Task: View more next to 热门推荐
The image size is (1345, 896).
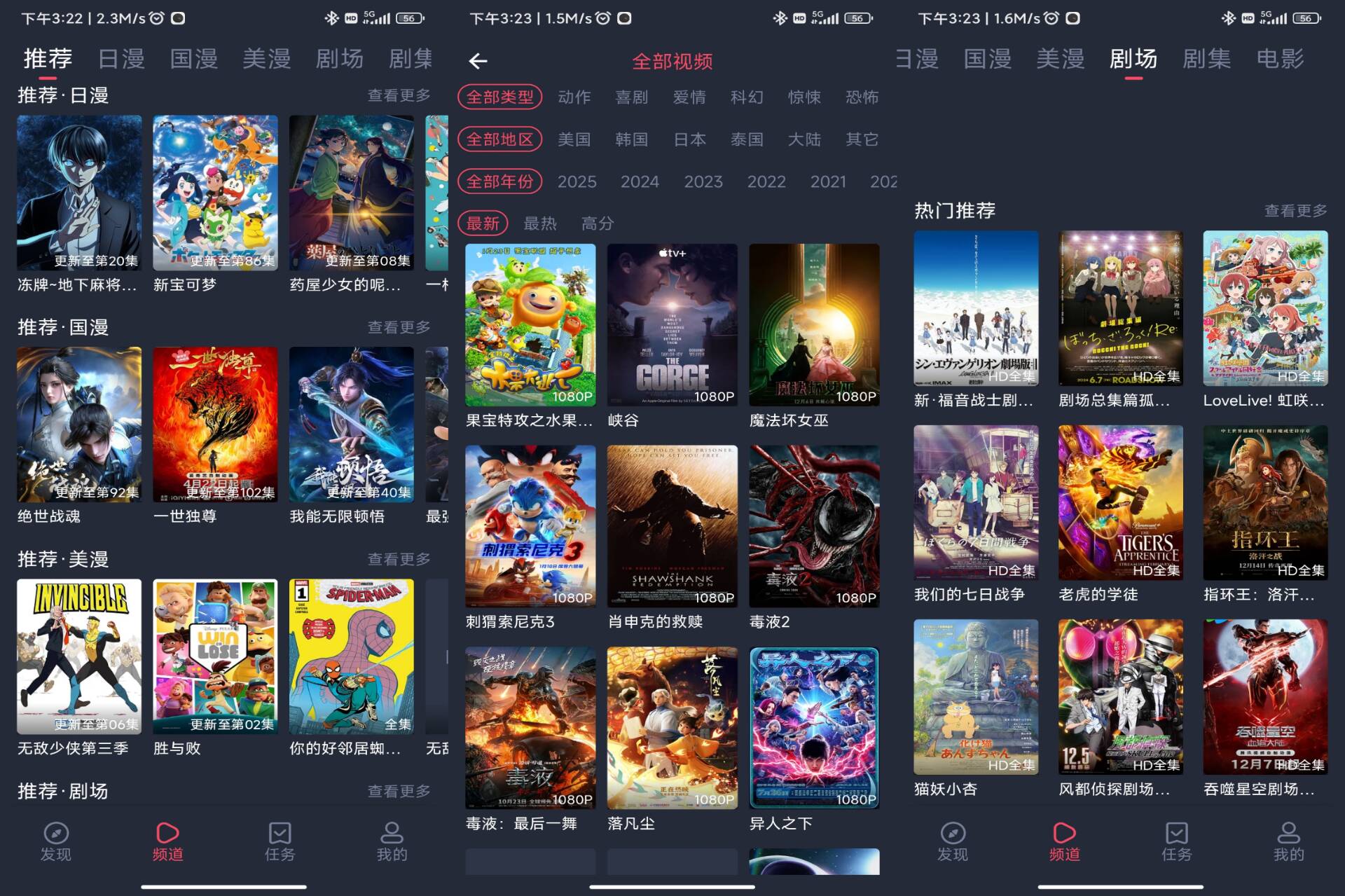Action: (1295, 210)
